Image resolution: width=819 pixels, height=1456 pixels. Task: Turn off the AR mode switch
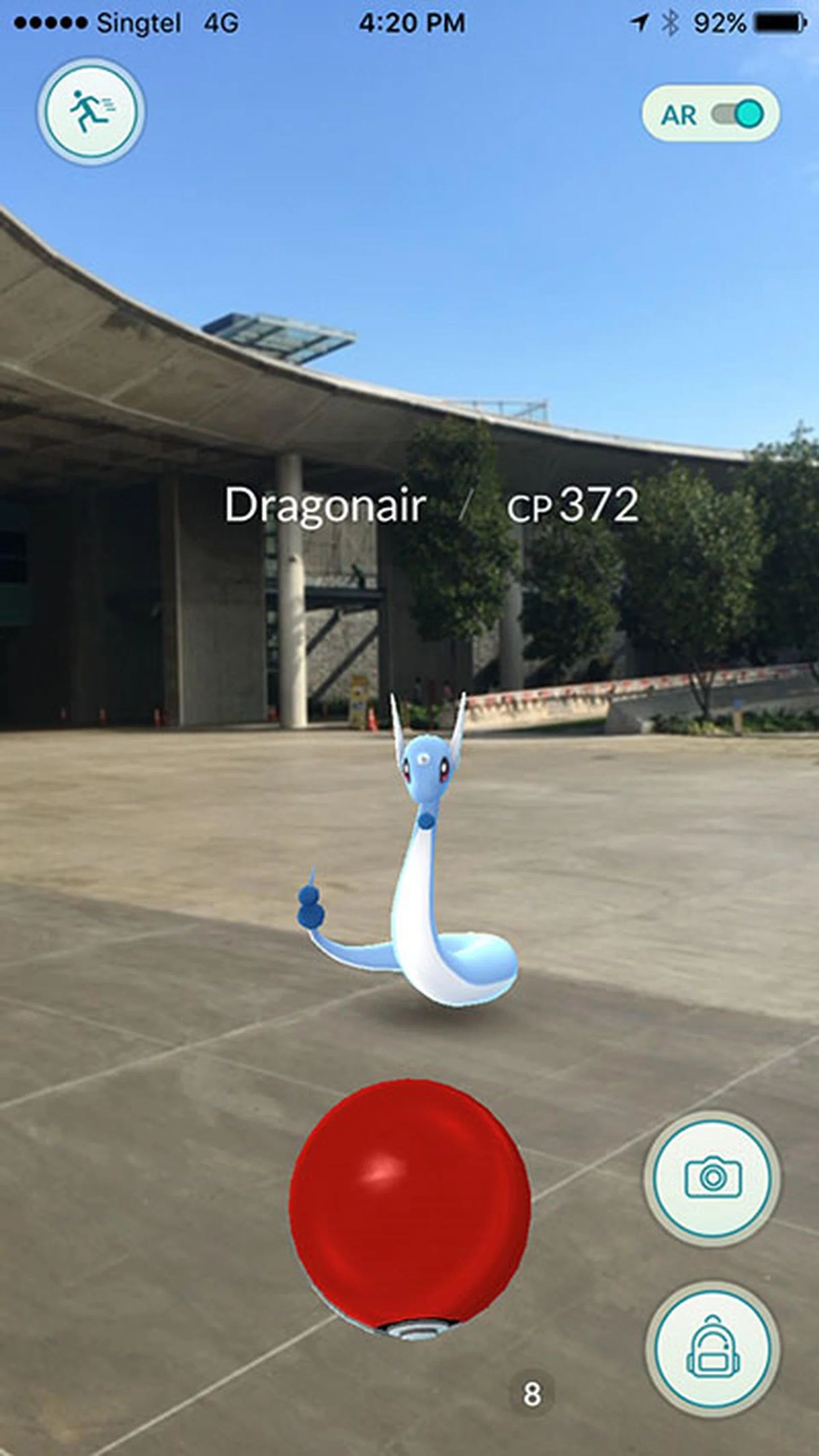(738, 114)
